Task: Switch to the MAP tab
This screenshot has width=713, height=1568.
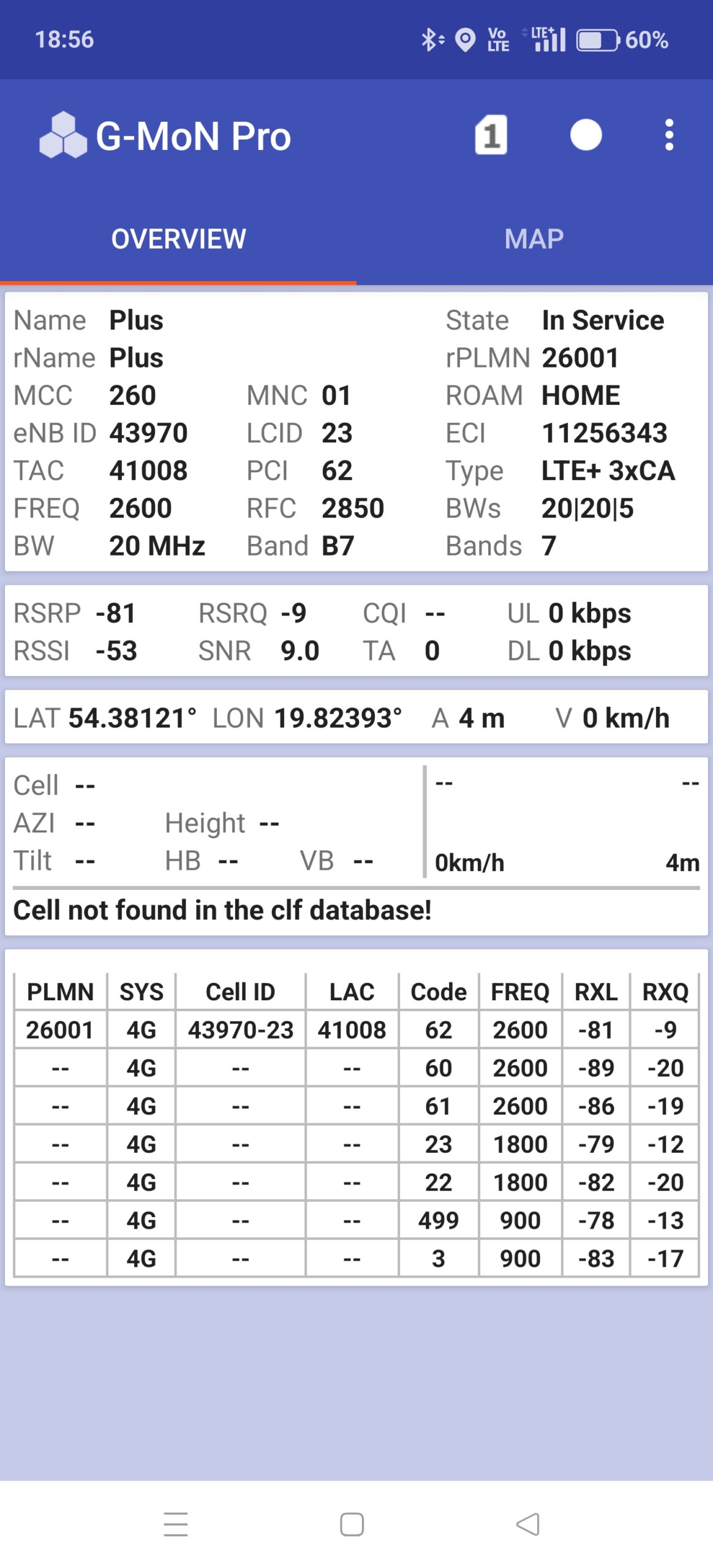Action: tap(534, 239)
